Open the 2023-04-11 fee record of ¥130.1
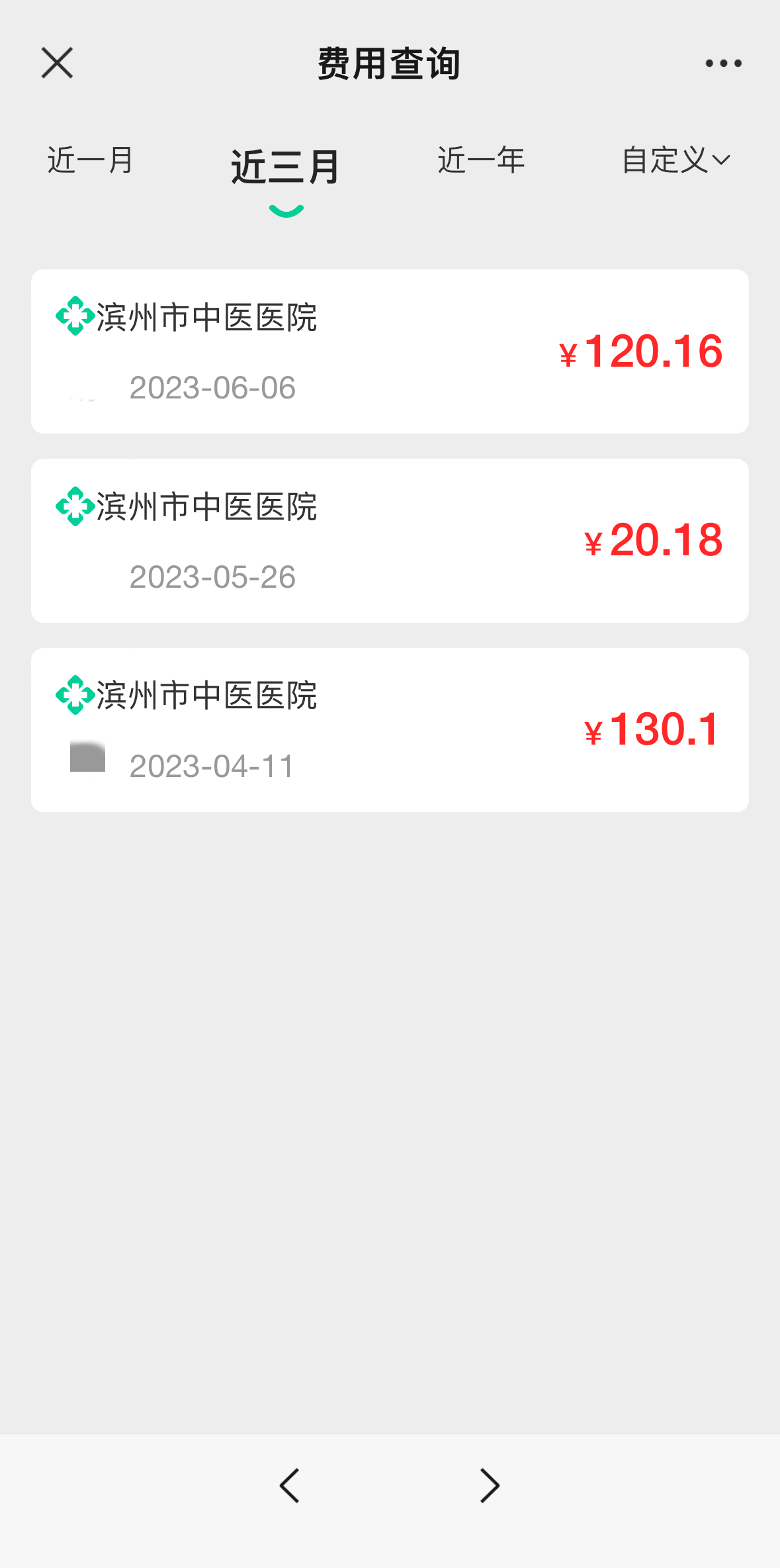 point(390,730)
